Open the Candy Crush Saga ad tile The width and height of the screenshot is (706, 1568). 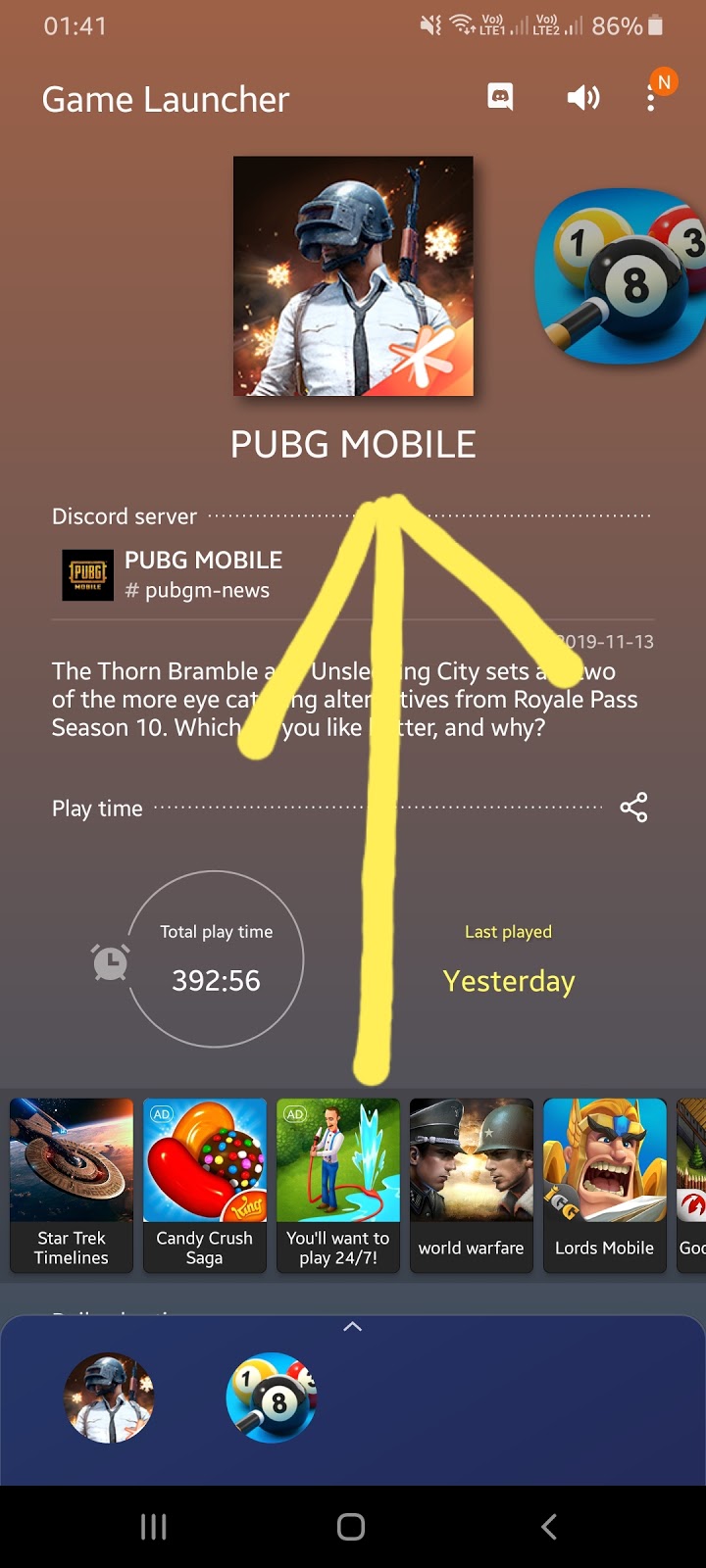(x=205, y=1185)
